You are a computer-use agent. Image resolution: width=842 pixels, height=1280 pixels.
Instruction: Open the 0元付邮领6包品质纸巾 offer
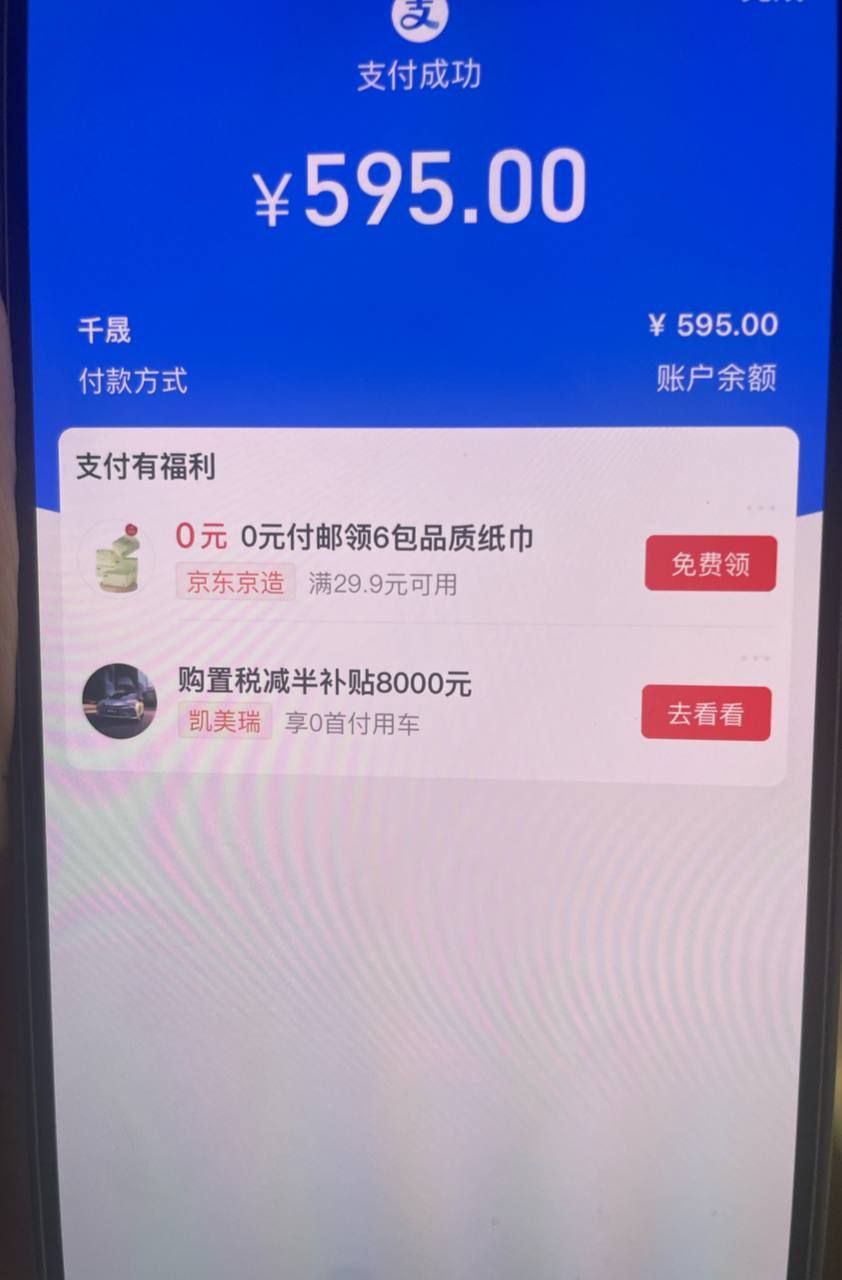[x=386, y=538]
